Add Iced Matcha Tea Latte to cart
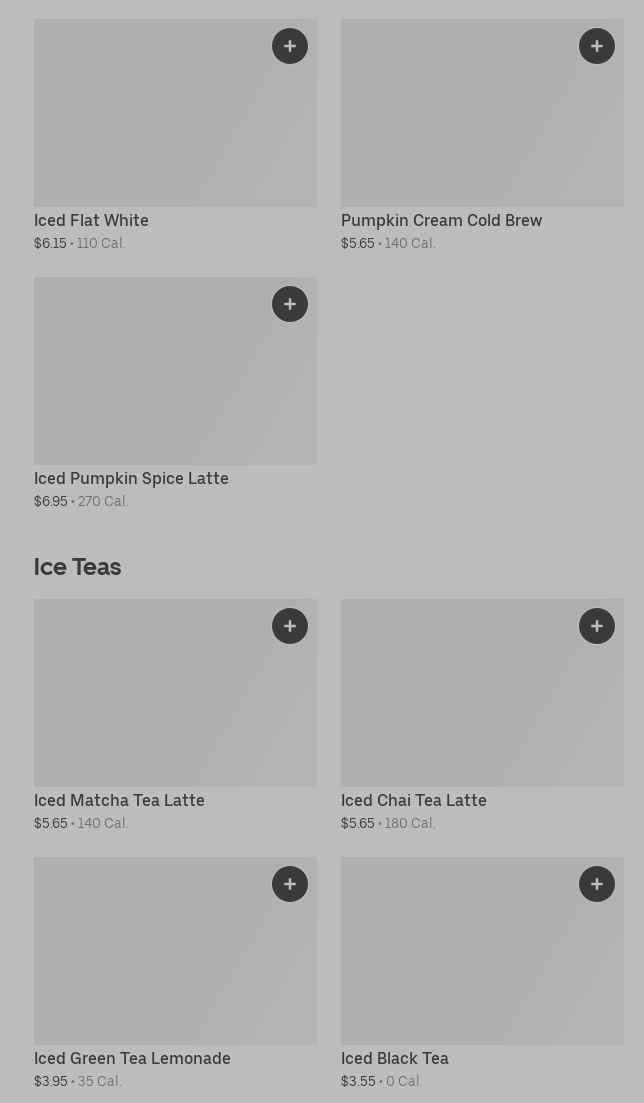 pyautogui.click(x=290, y=626)
